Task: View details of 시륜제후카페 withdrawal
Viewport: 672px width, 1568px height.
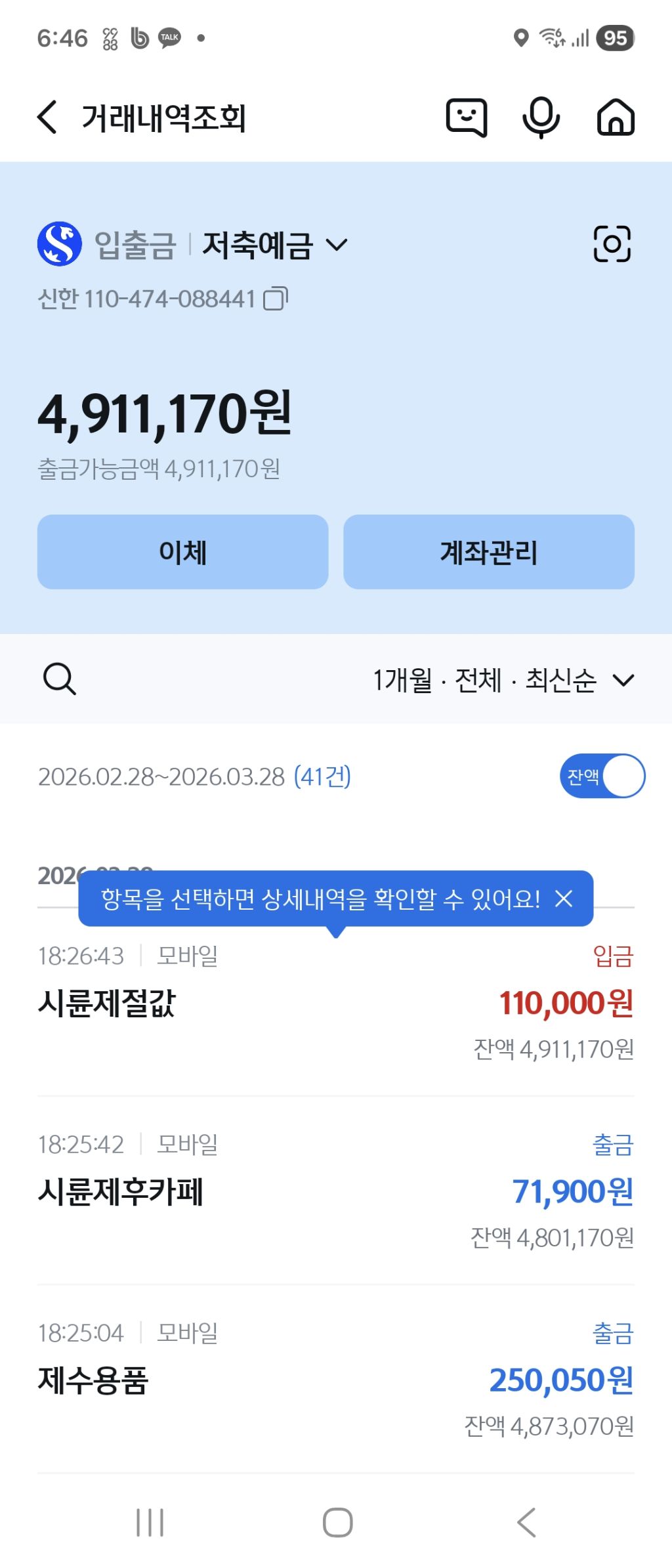Action: click(x=336, y=1191)
